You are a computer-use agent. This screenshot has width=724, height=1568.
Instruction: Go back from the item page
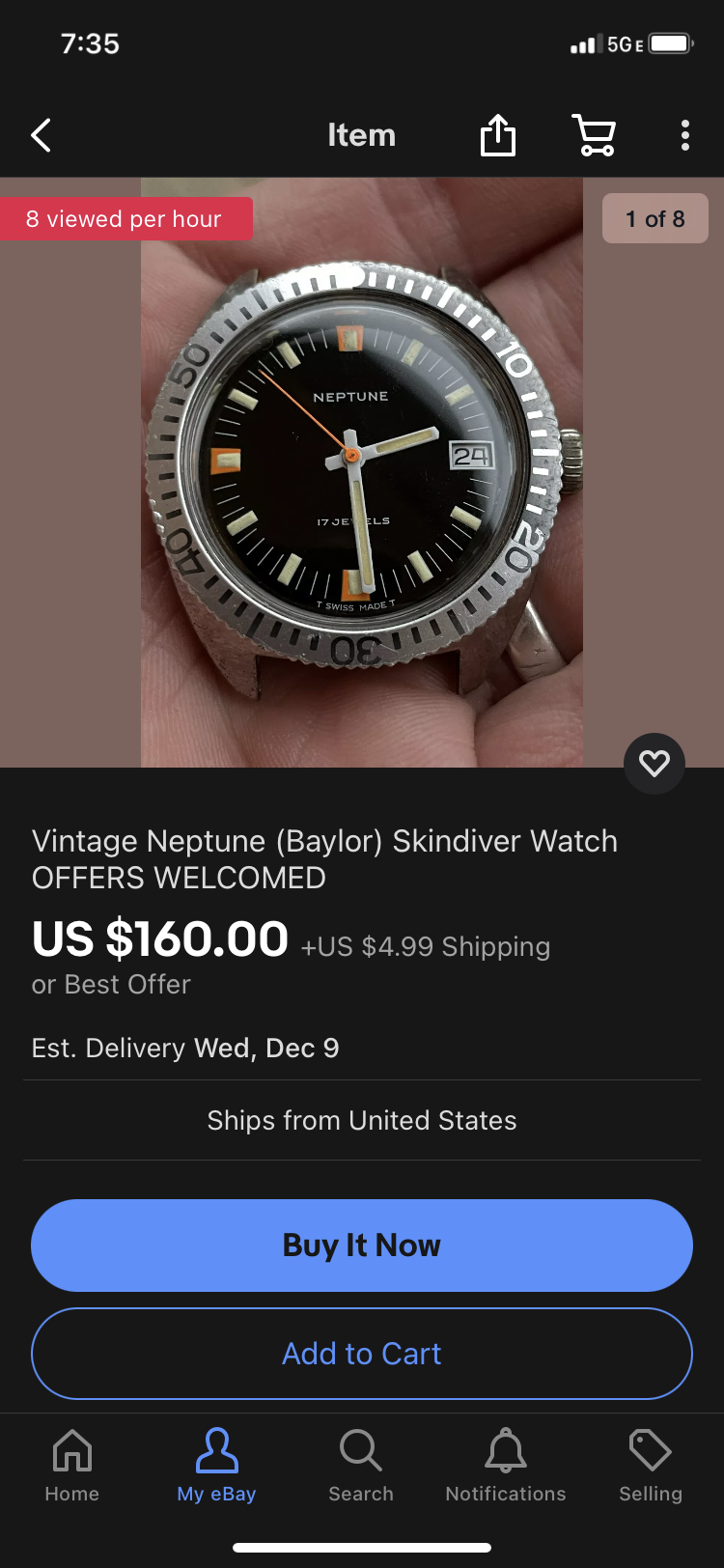click(x=41, y=135)
